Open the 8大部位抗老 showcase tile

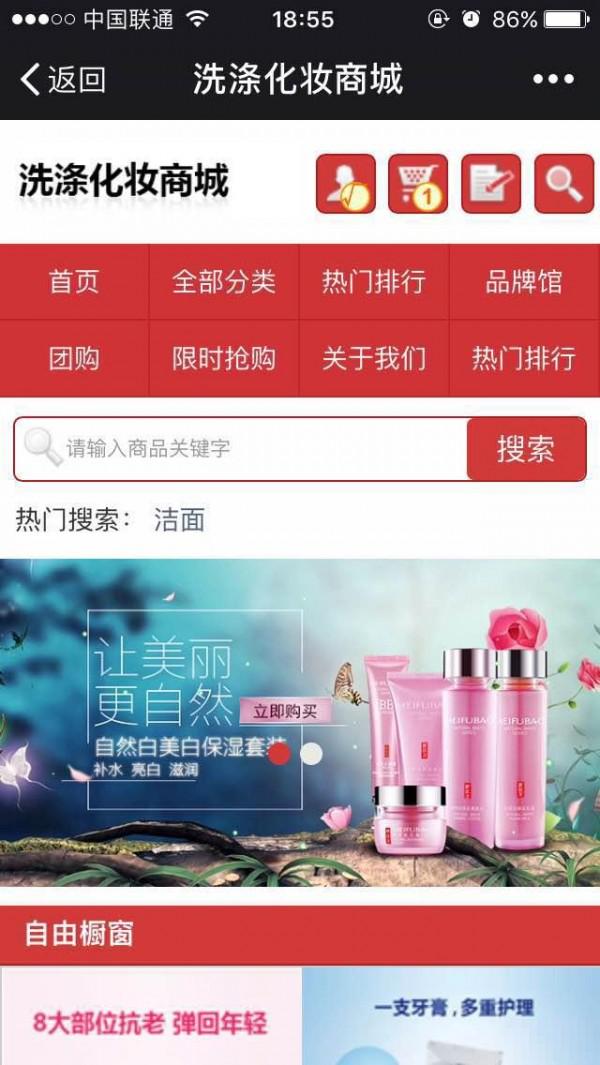(150, 1020)
